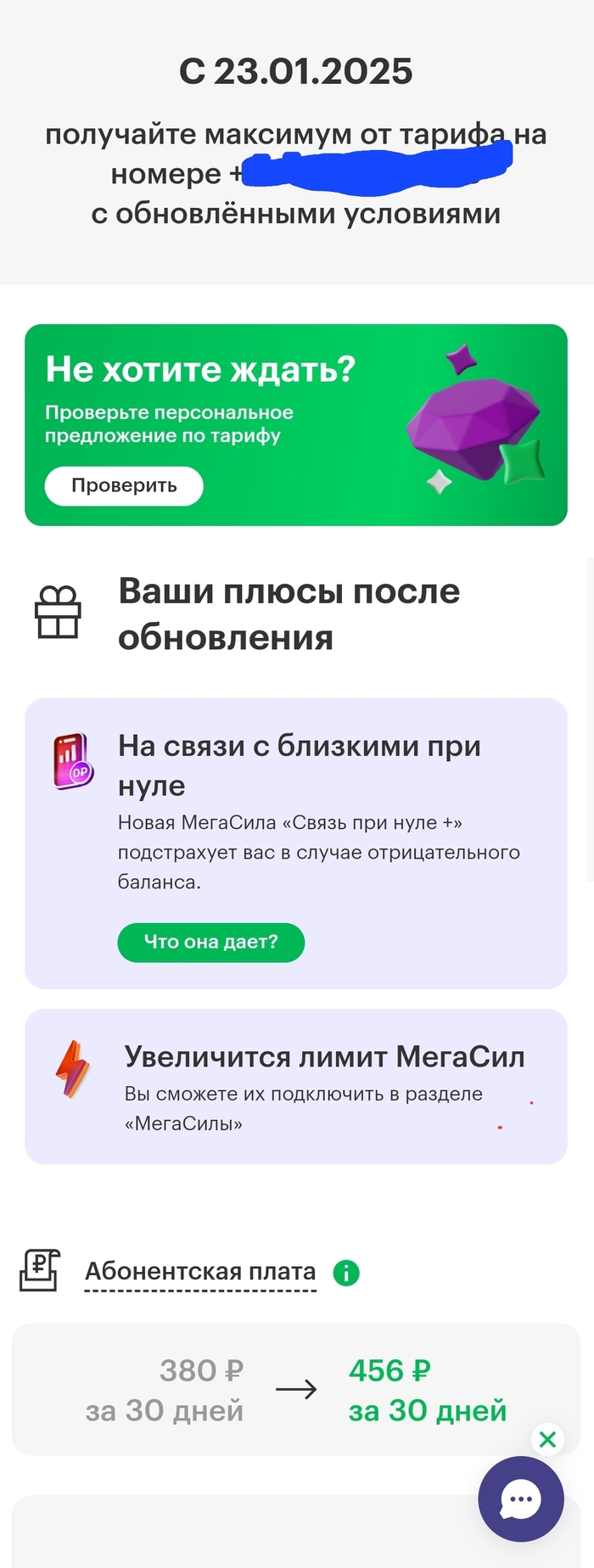This screenshot has width=594, height=1568.
Task: Dismiss the chat widget with the X
Action: 547,1439
